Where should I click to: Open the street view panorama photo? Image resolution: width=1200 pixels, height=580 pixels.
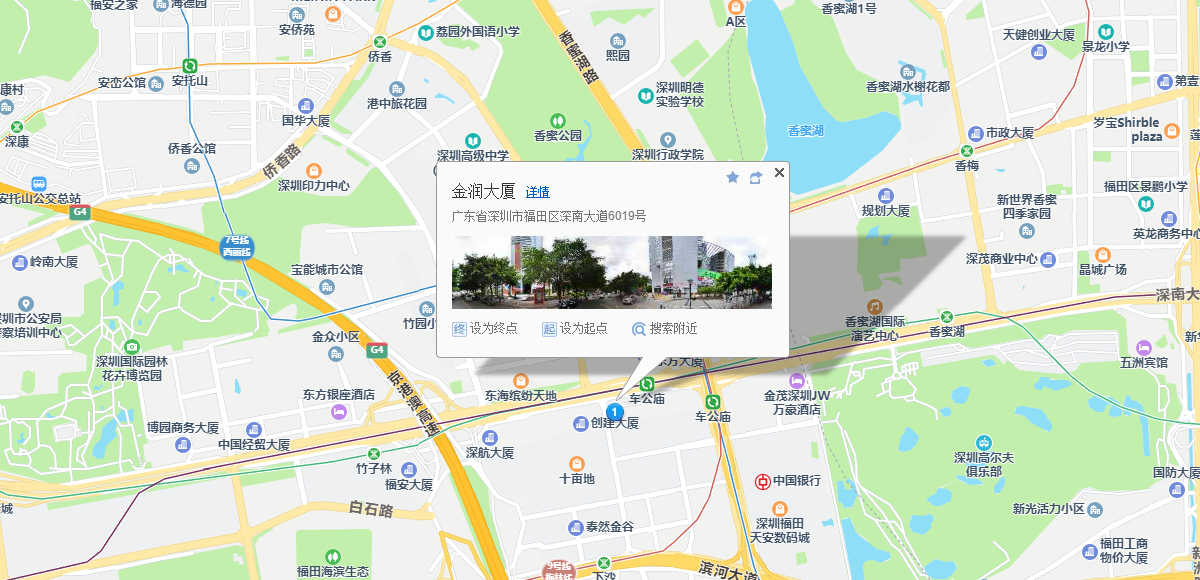611,272
